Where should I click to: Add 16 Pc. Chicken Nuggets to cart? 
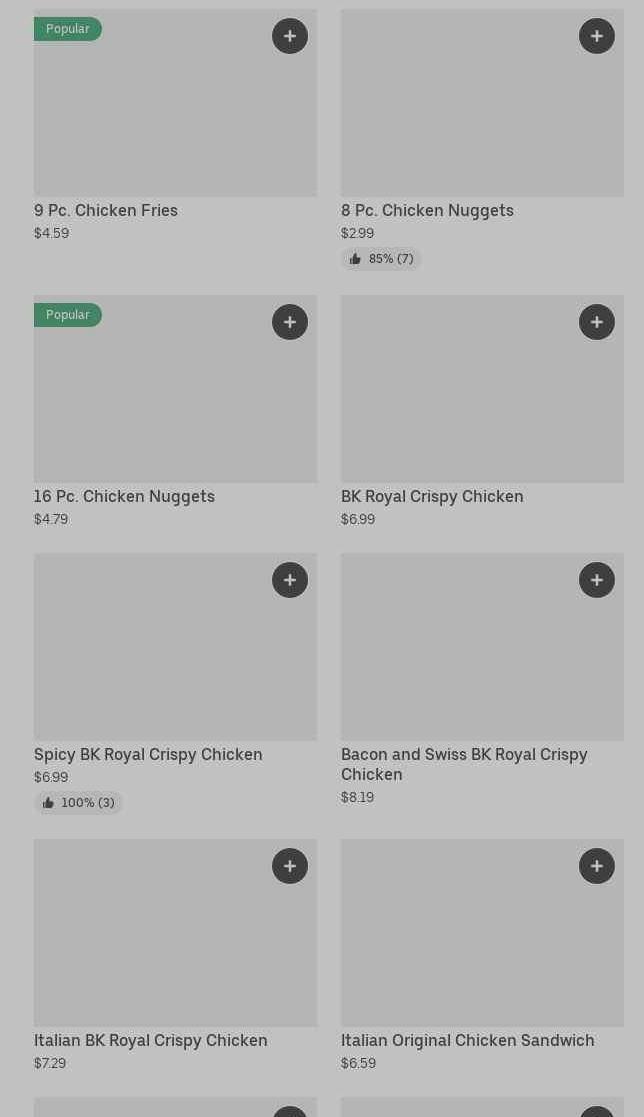pyautogui.click(x=290, y=322)
